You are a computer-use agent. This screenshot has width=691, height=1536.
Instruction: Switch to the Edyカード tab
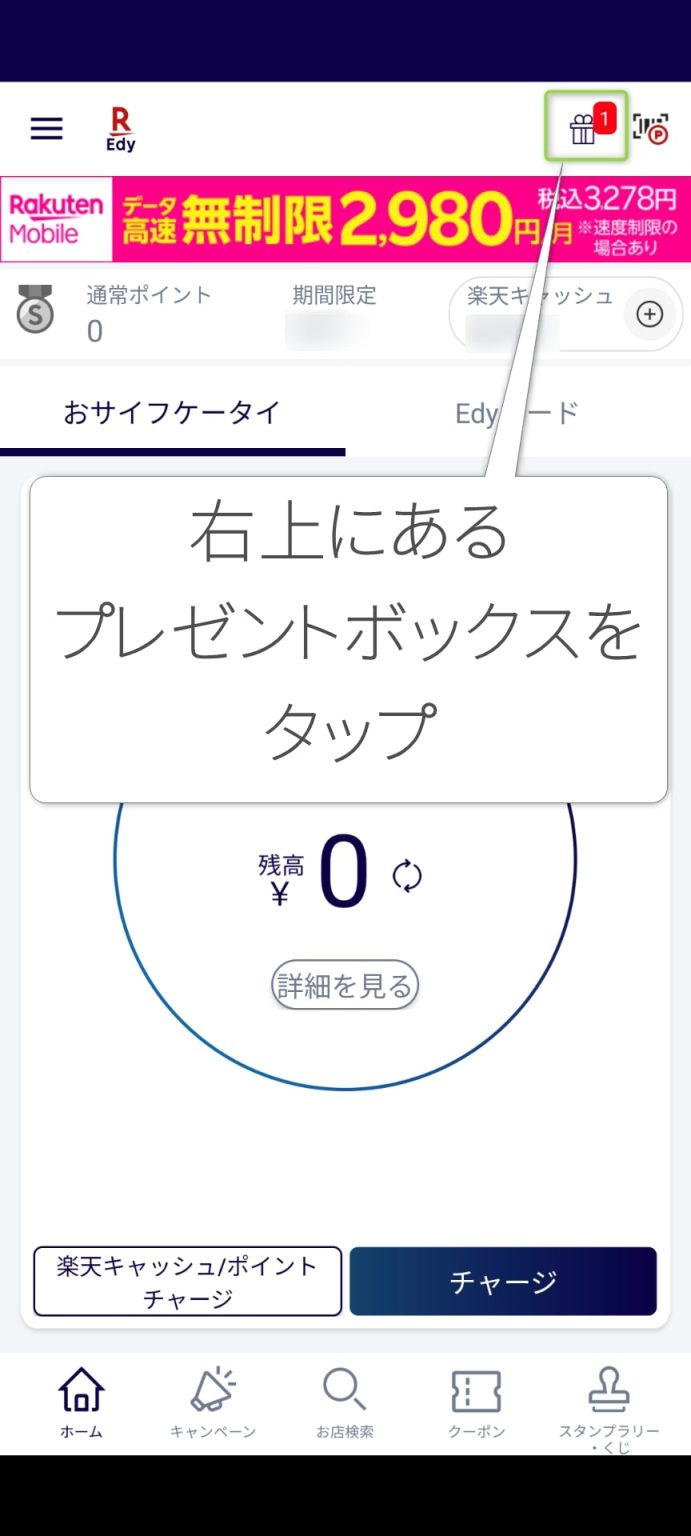click(x=517, y=413)
